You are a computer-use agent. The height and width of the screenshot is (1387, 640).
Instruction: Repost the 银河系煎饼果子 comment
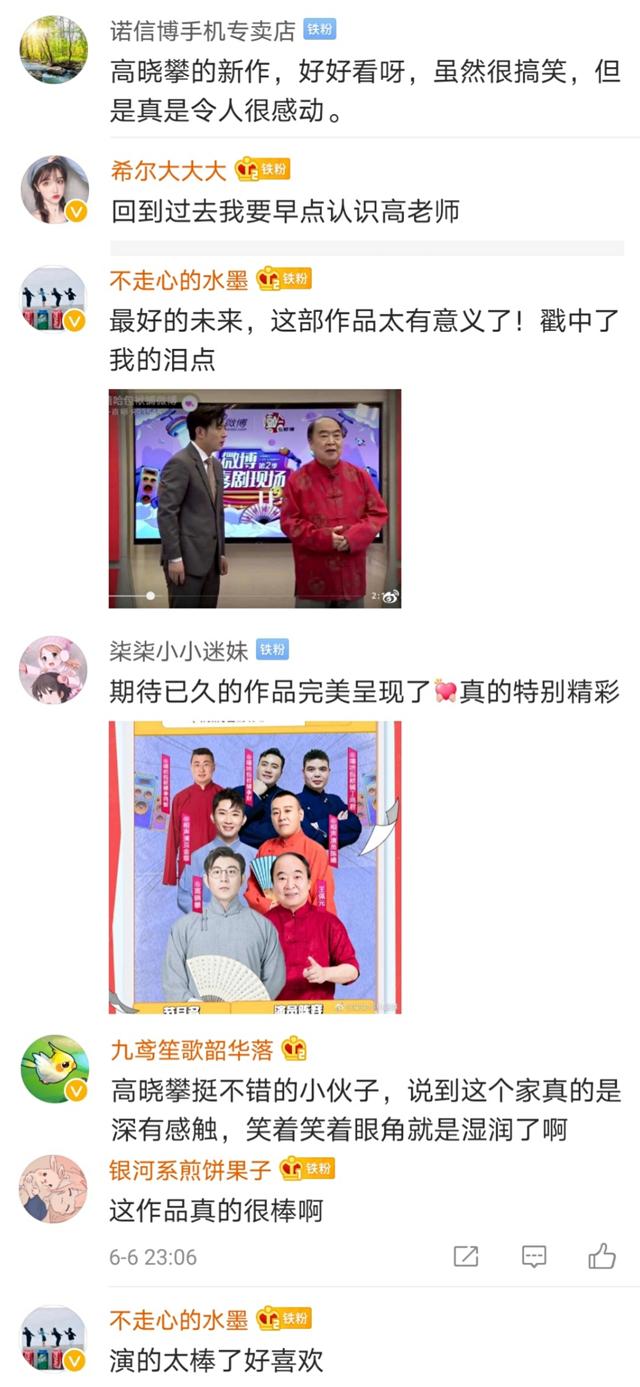coord(466,1257)
